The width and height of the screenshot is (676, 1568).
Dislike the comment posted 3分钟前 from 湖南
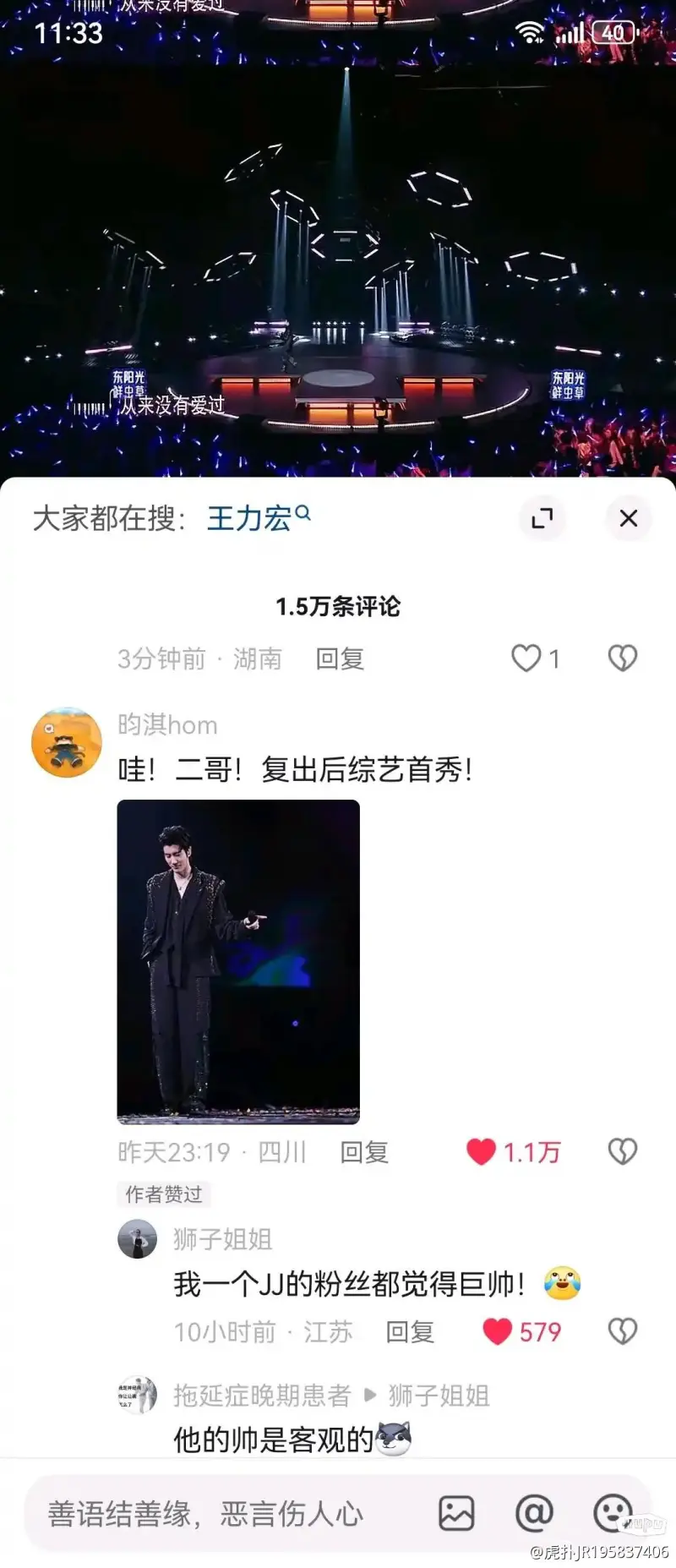click(x=623, y=658)
